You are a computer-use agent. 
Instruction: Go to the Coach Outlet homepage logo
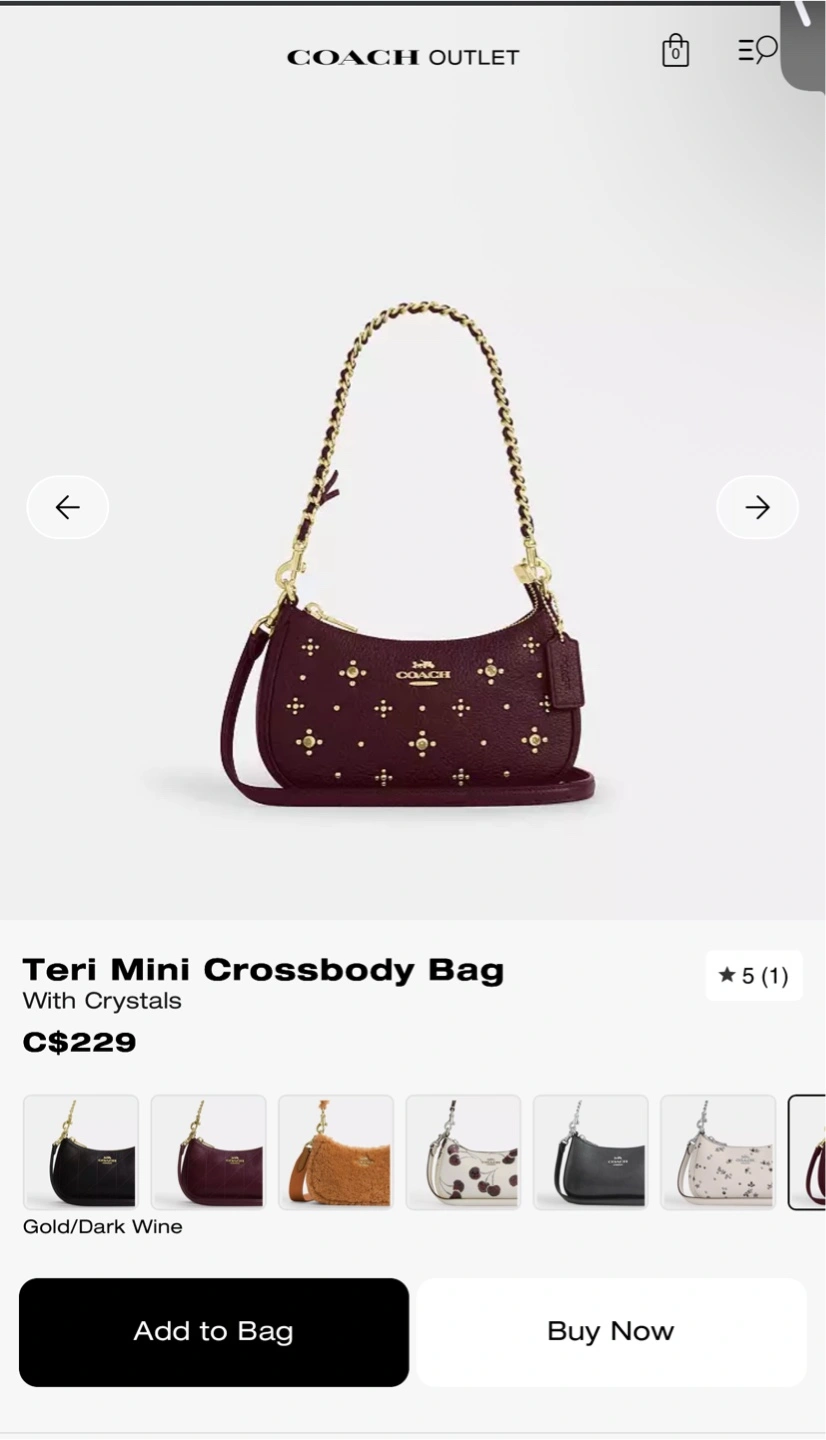[x=403, y=57]
